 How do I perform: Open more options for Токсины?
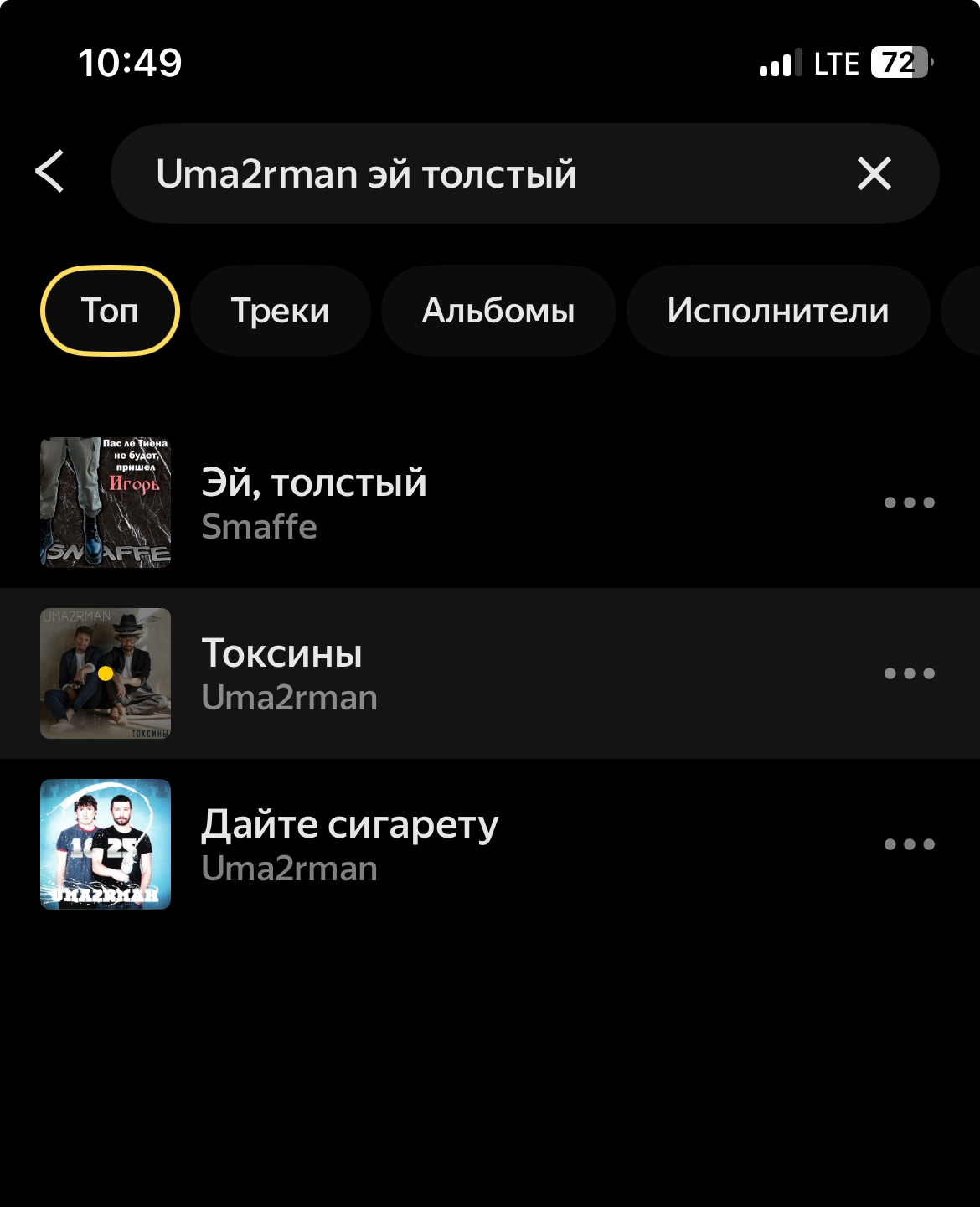pos(909,673)
